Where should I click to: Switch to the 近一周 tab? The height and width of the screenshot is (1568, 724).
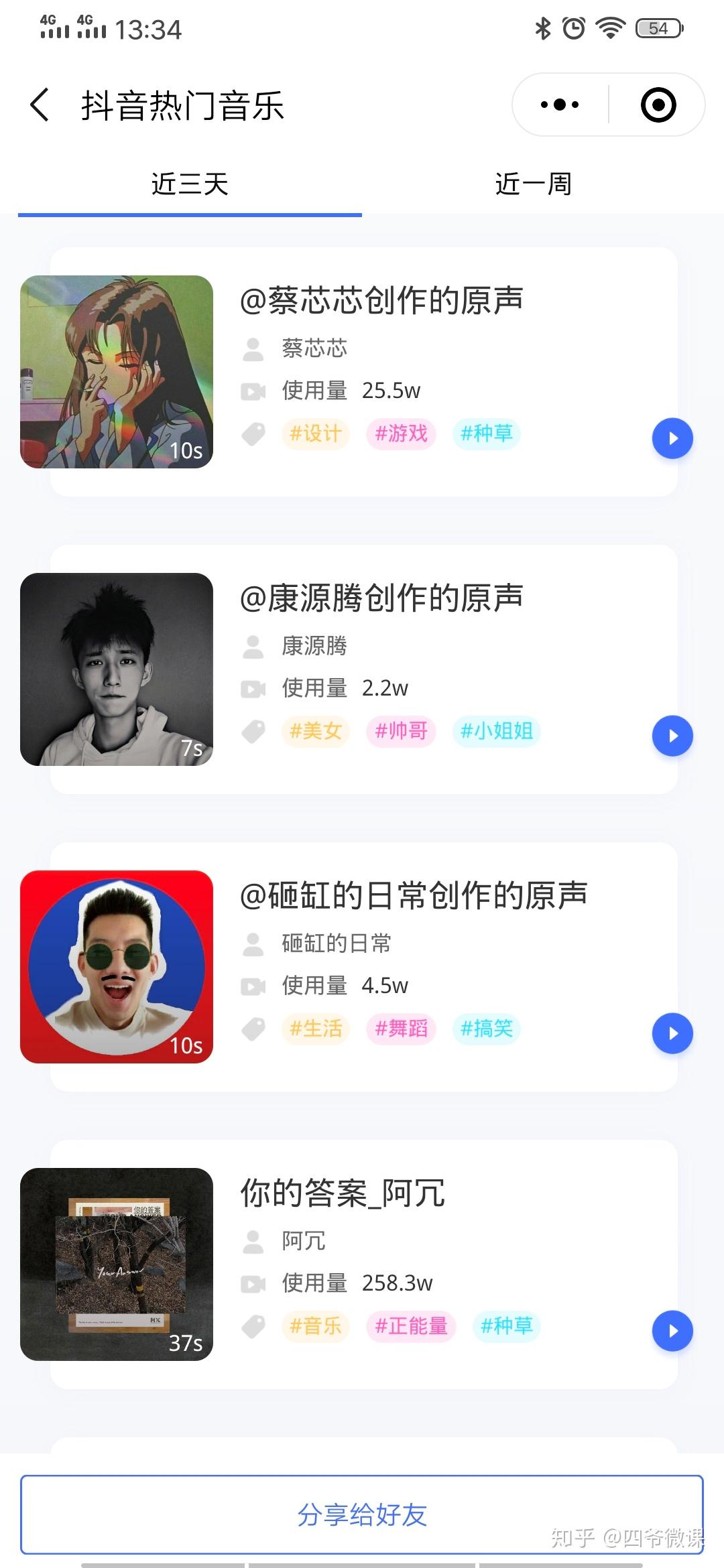point(534,184)
